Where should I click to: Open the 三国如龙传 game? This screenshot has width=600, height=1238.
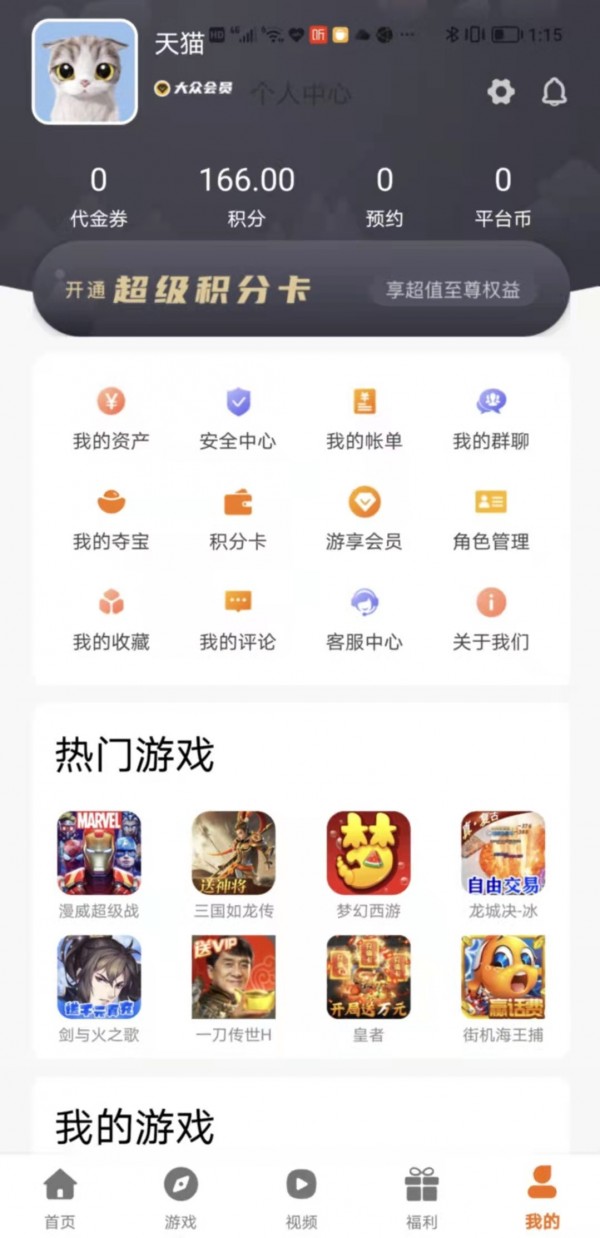(233, 853)
